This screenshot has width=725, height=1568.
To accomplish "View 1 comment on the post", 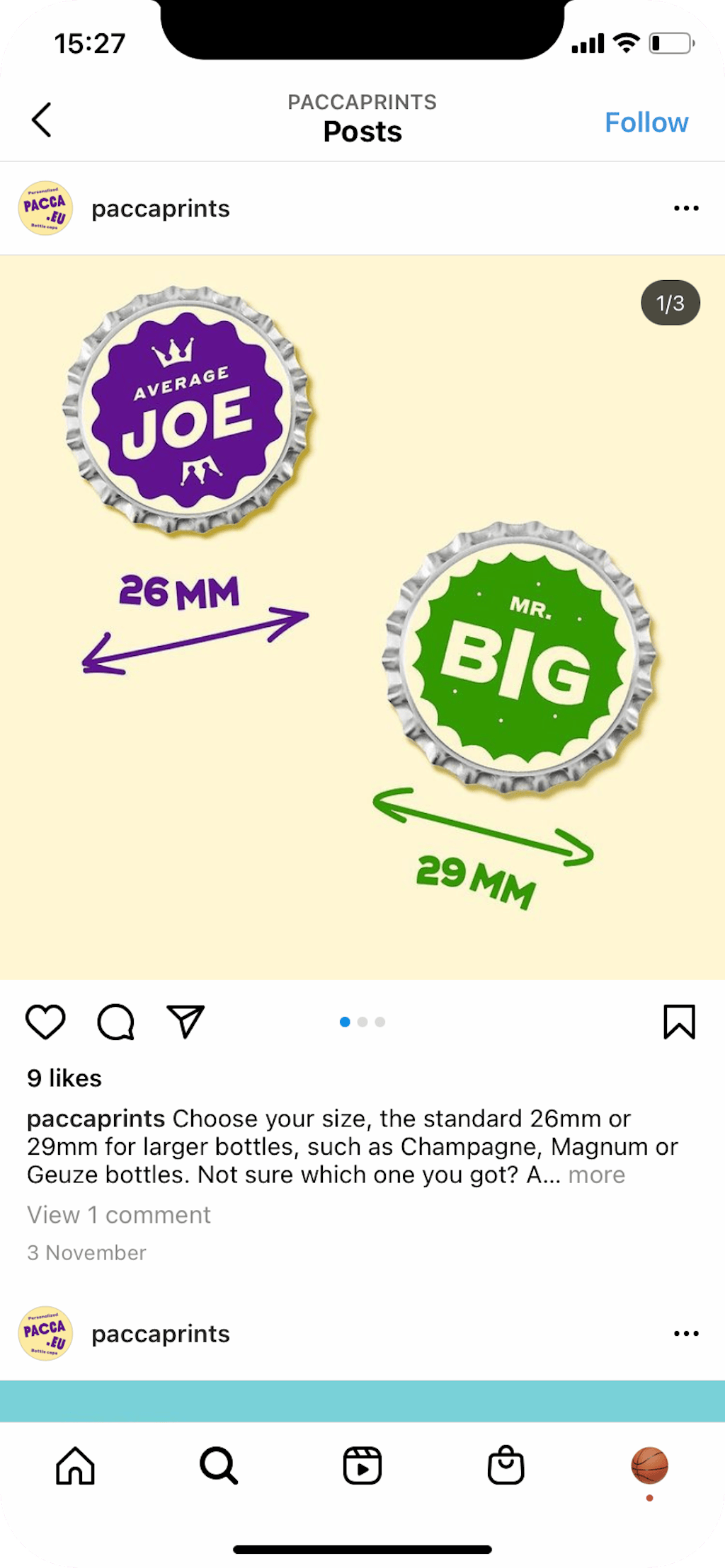I will [119, 1215].
